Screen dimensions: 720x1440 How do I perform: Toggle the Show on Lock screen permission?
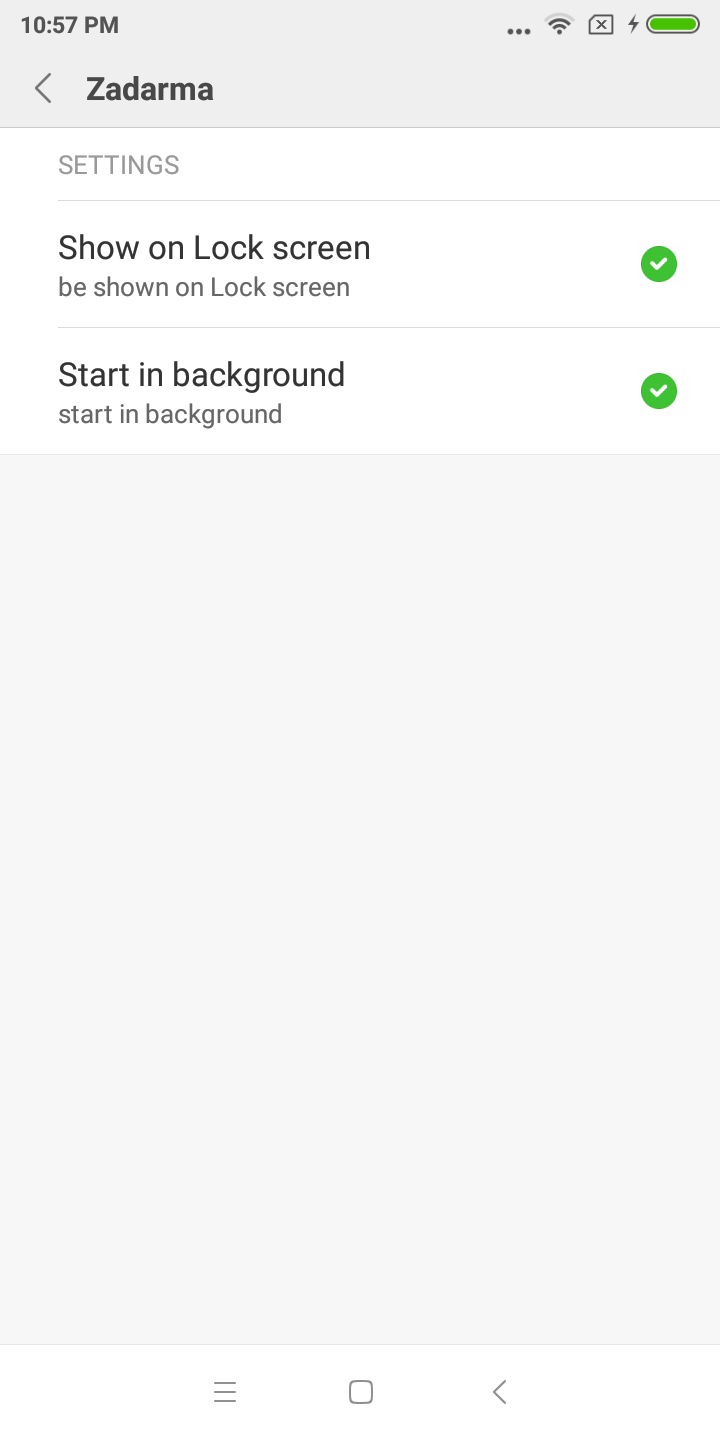click(658, 265)
